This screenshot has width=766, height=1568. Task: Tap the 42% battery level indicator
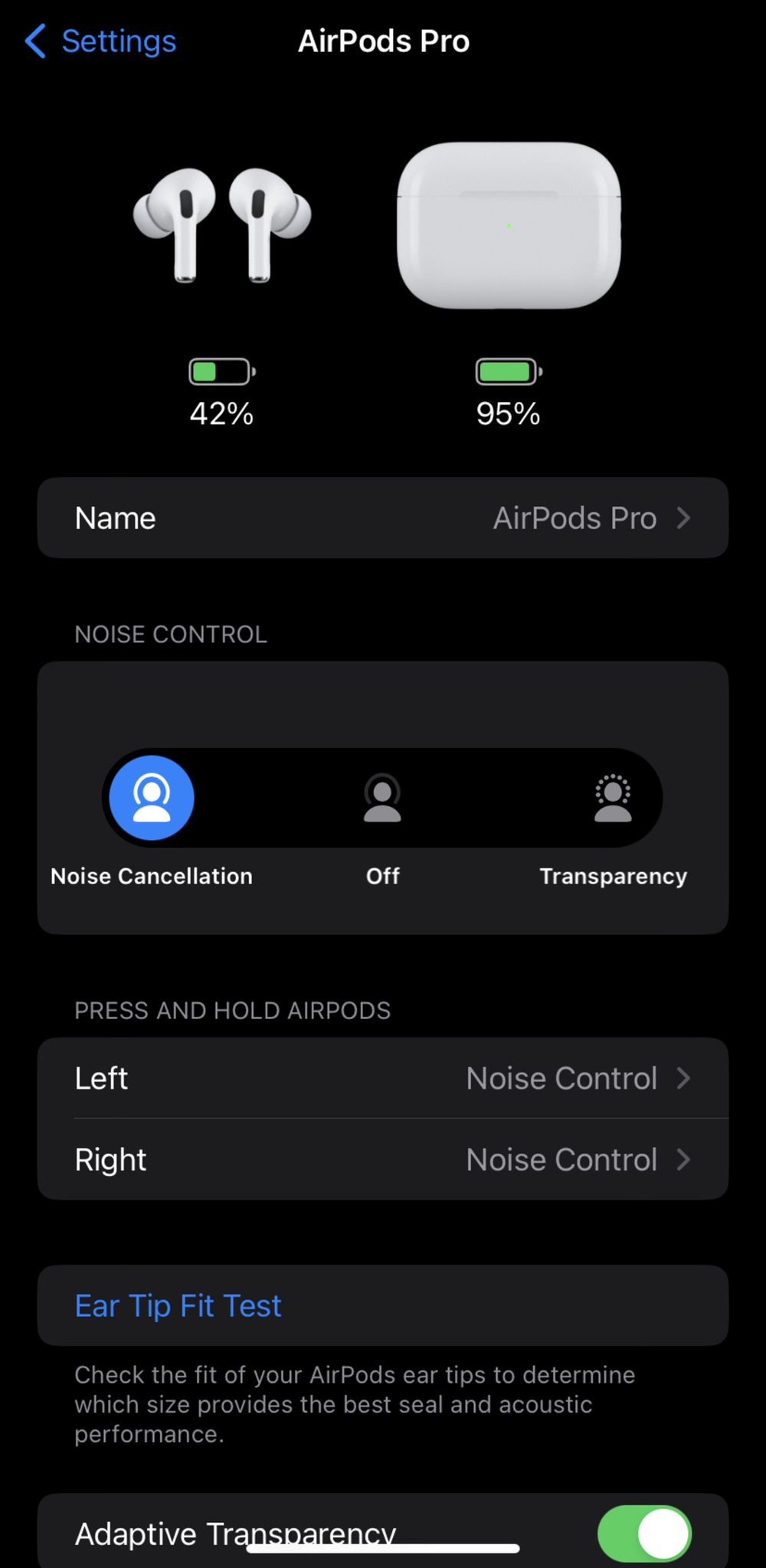click(221, 413)
